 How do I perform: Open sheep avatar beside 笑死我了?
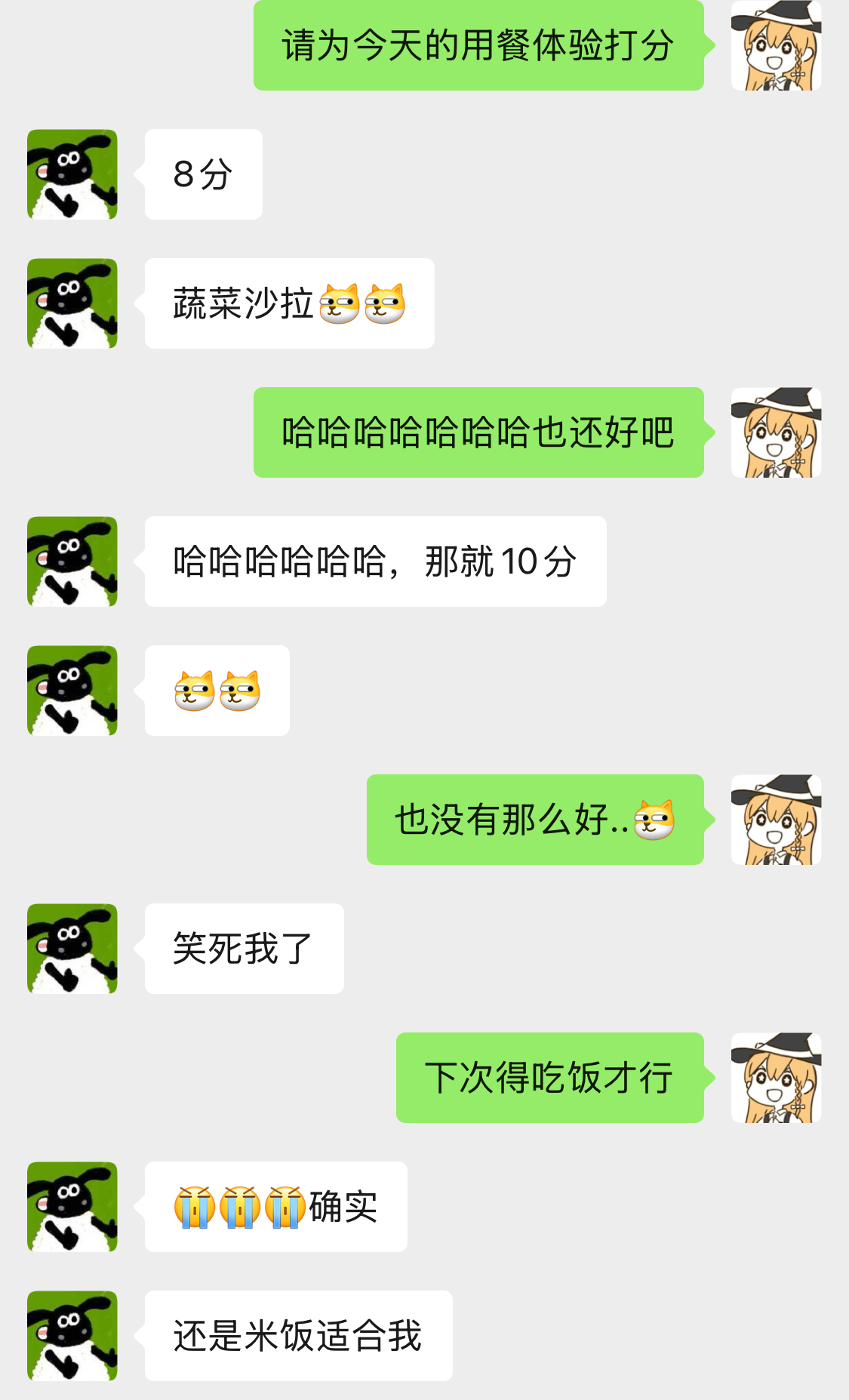click(72, 949)
